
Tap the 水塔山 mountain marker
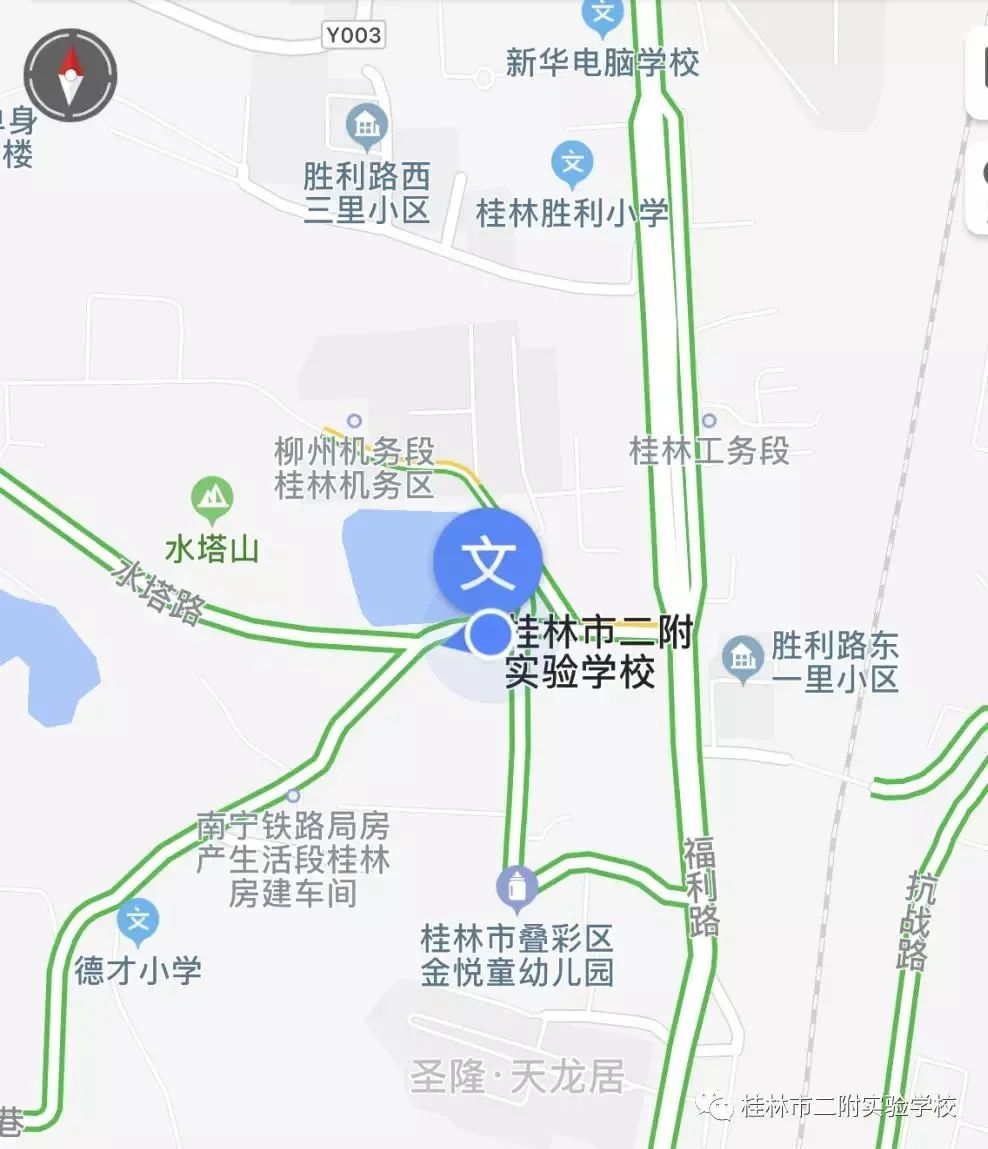(212, 498)
